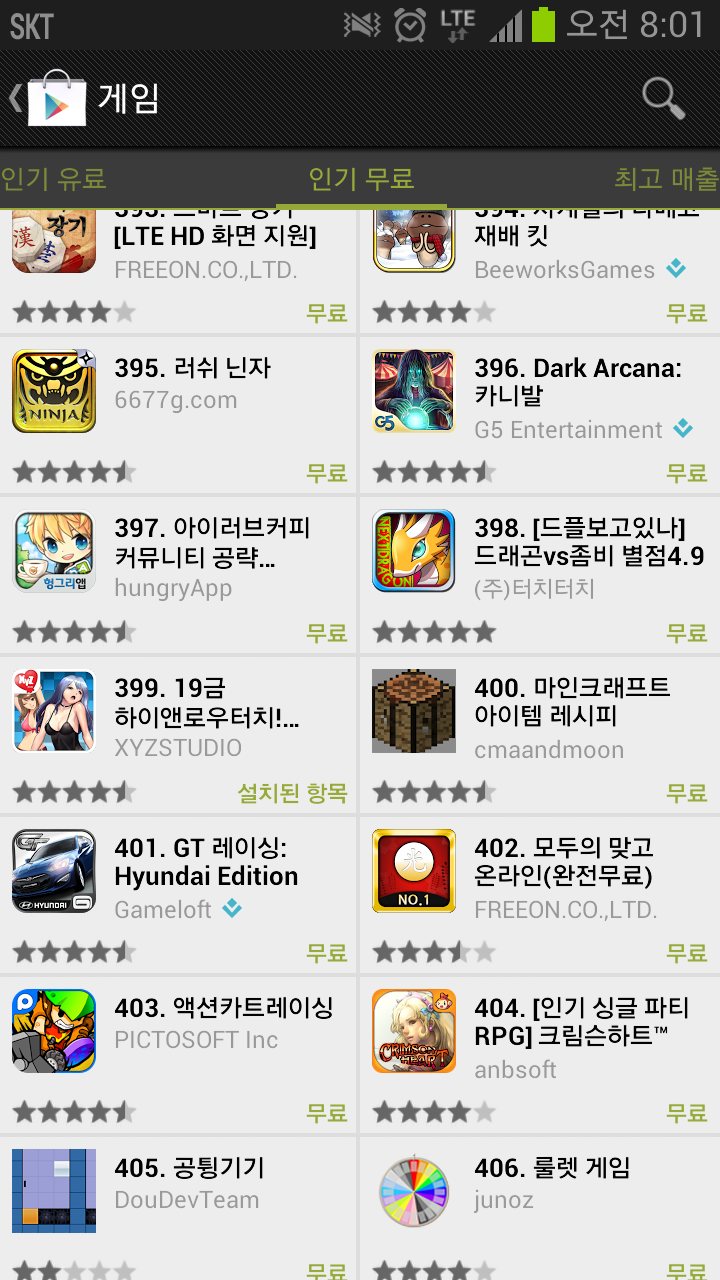Viewport: 720px width, 1280px height.
Task: Open the search magnifier icon
Action: tap(663, 98)
